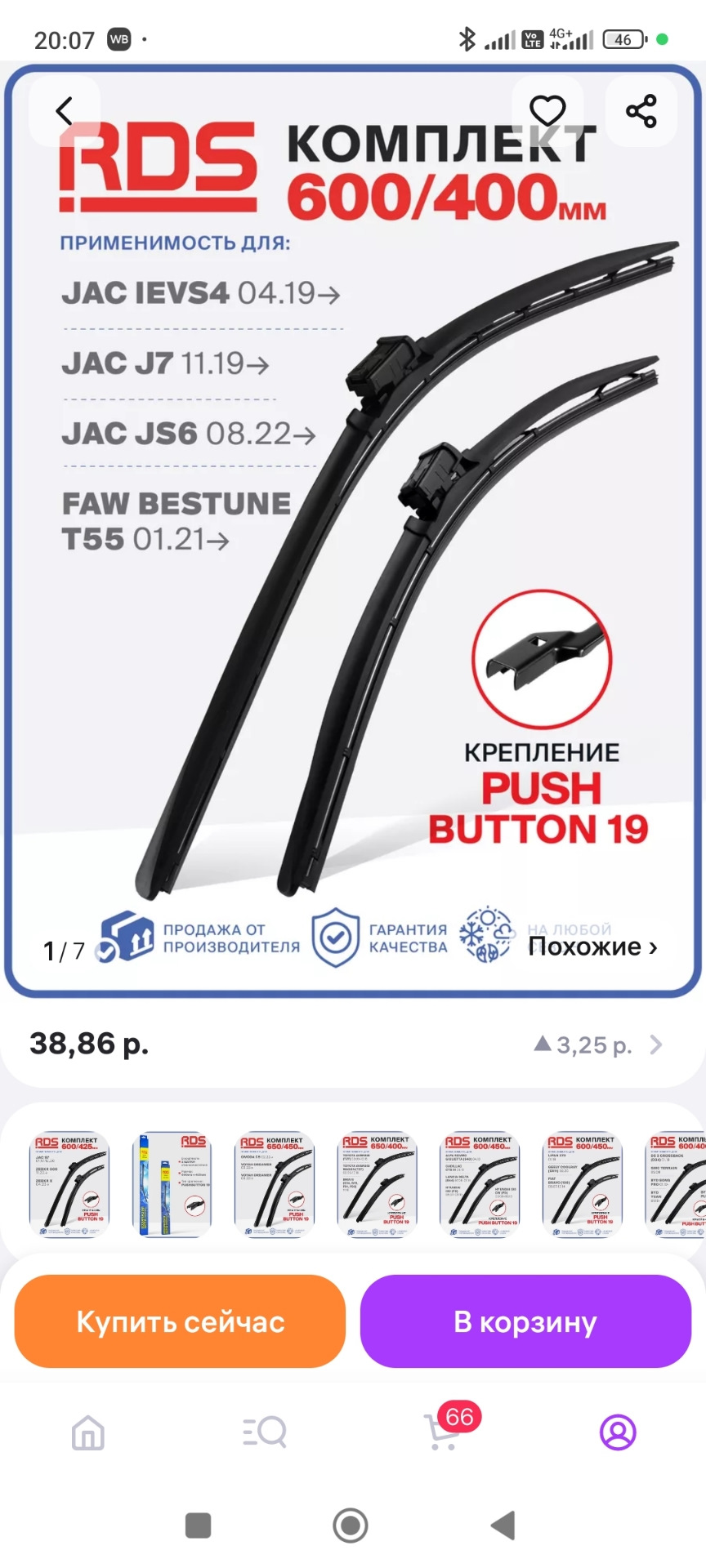Open the cart with 66 items

(x=443, y=1432)
